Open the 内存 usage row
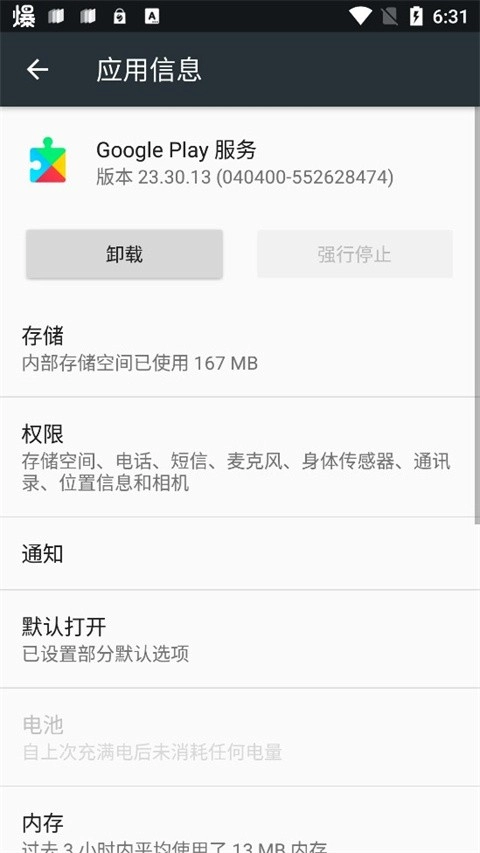 [x=240, y=820]
